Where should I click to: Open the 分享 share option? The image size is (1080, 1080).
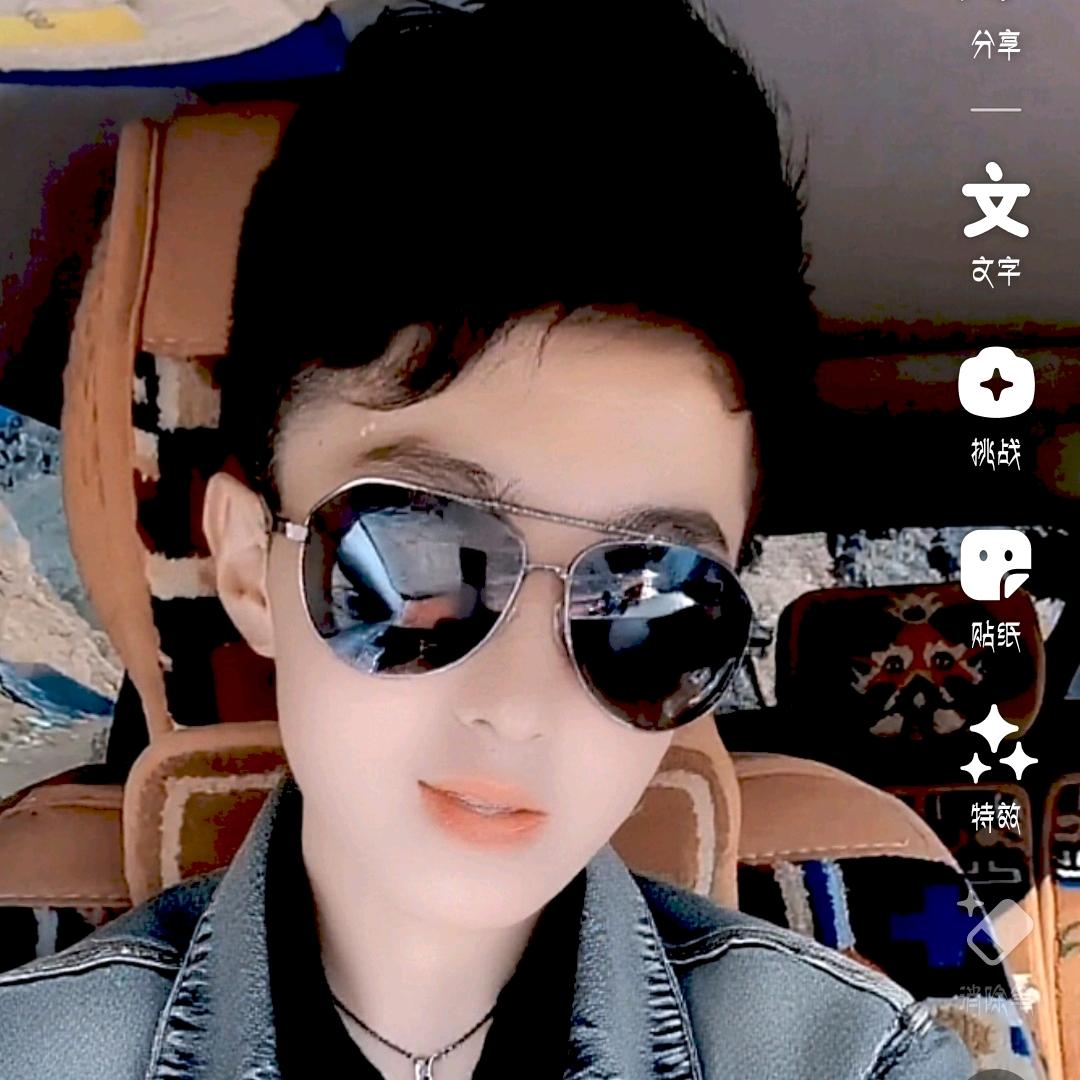(996, 30)
